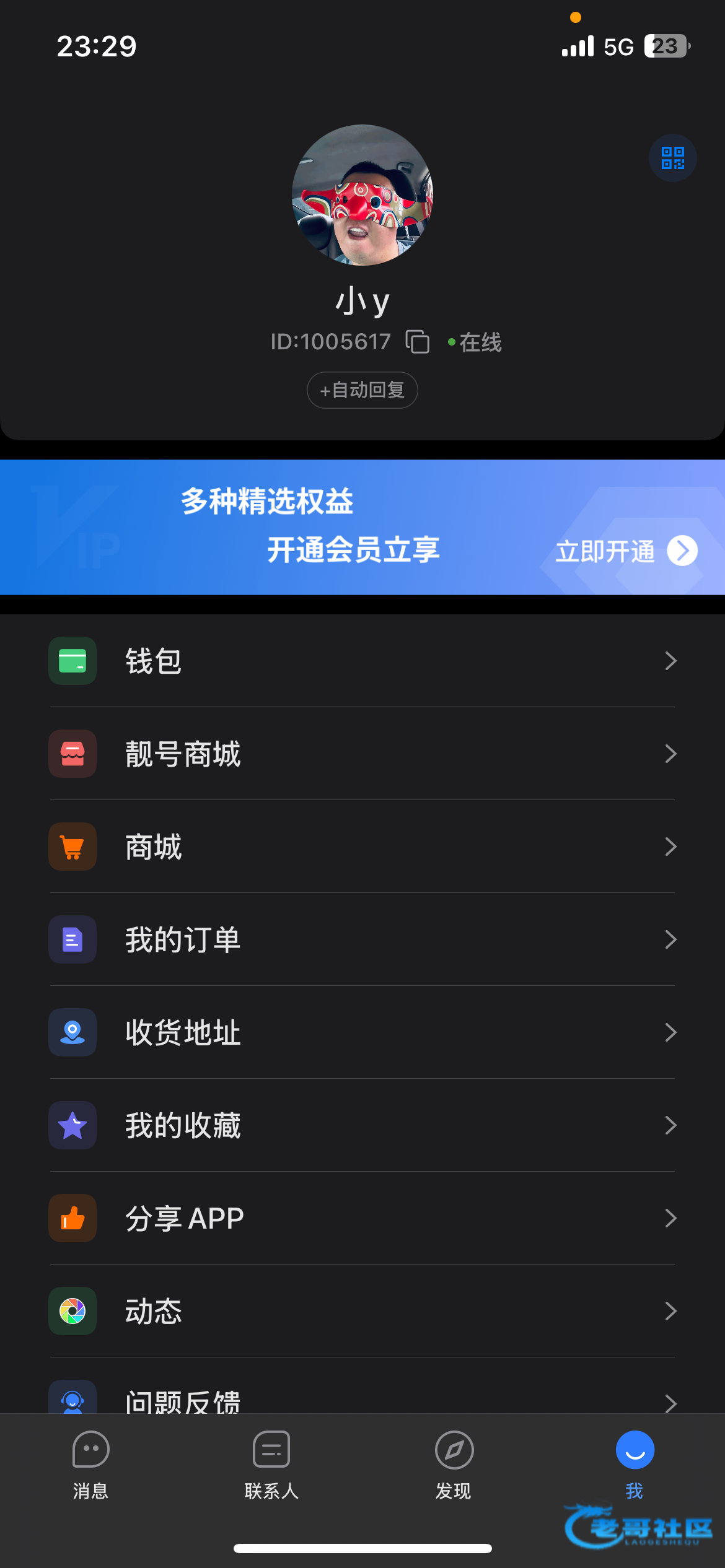
Task: Open 收货地址 settings
Action: [362, 1032]
